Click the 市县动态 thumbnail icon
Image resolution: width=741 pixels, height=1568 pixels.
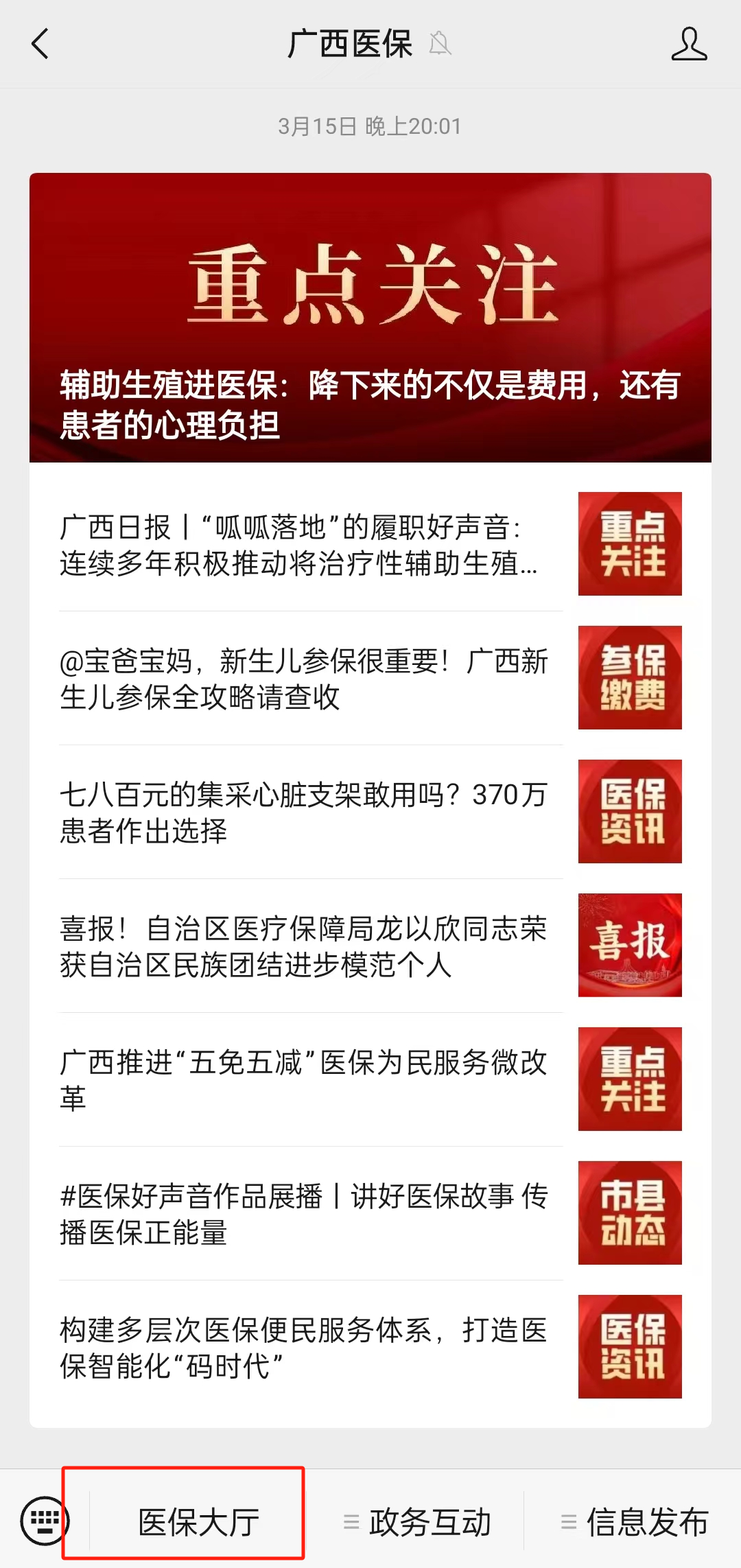[x=629, y=1213]
